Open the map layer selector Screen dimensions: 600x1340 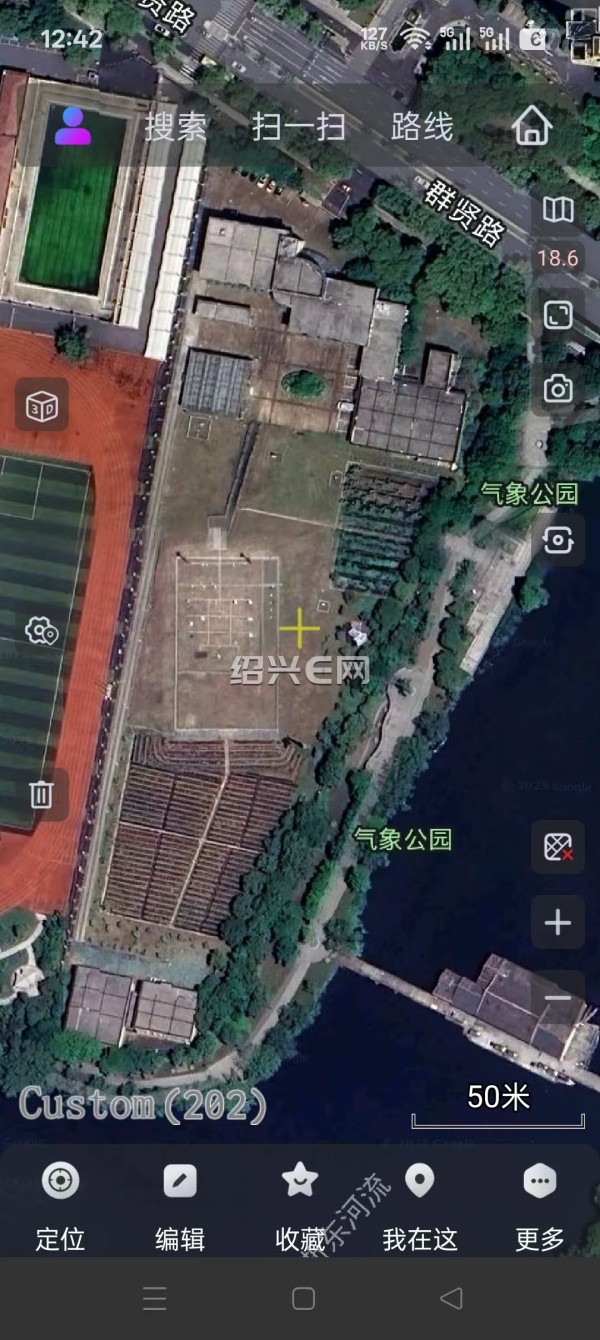[558, 210]
